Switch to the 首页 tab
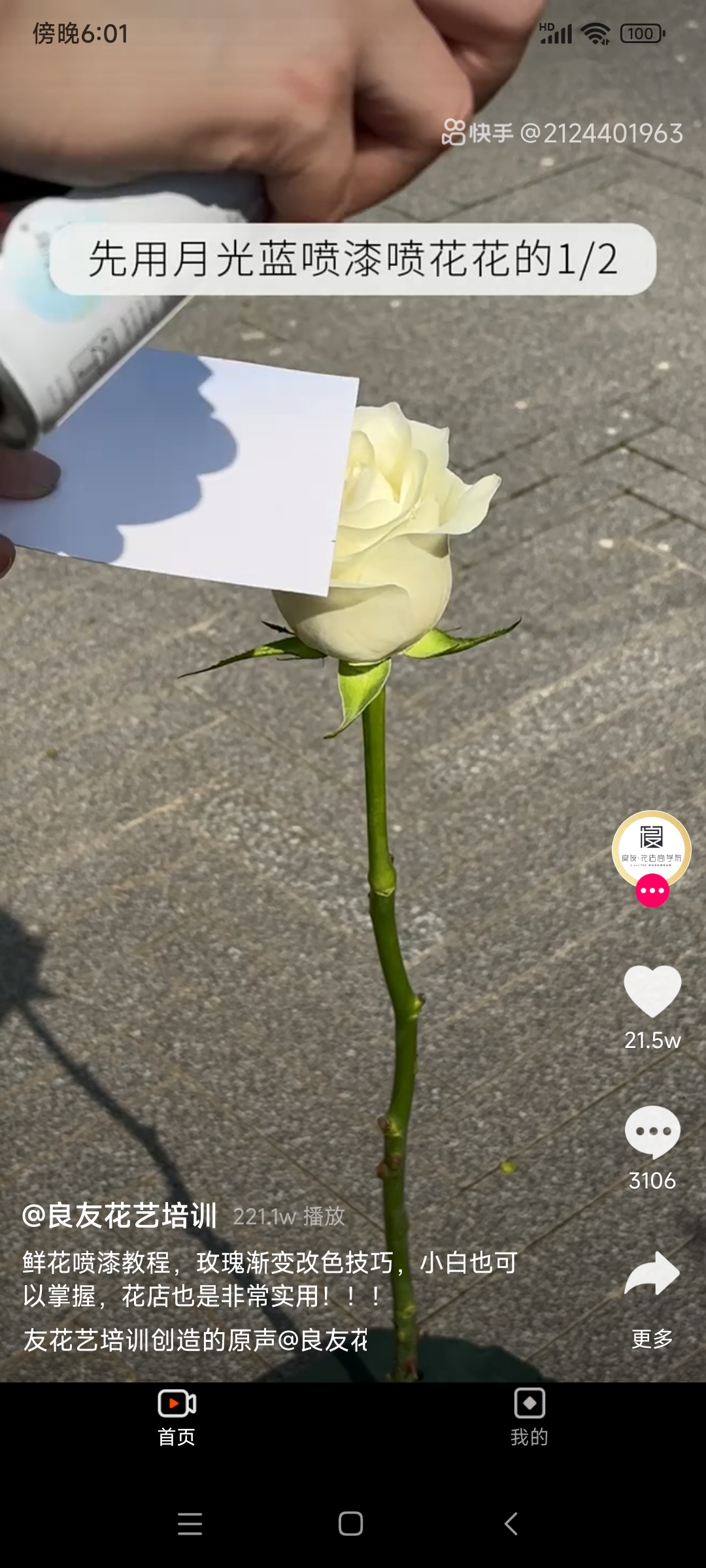 pos(176,1416)
